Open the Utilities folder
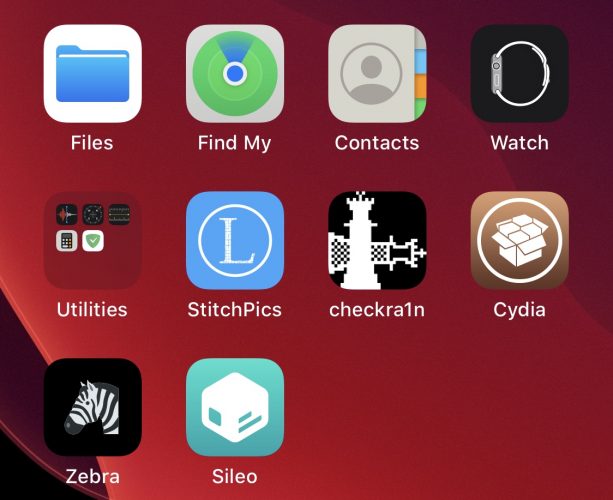Screen dimensions: 613x500 coord(92,241)
